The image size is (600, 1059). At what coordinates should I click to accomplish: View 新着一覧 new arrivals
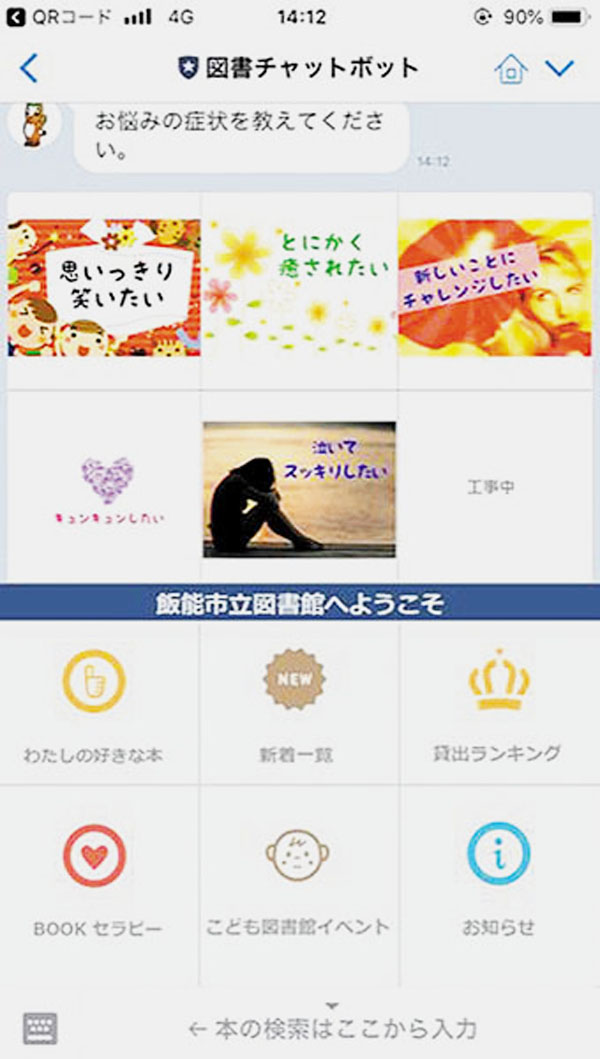(x=295, y=705)
